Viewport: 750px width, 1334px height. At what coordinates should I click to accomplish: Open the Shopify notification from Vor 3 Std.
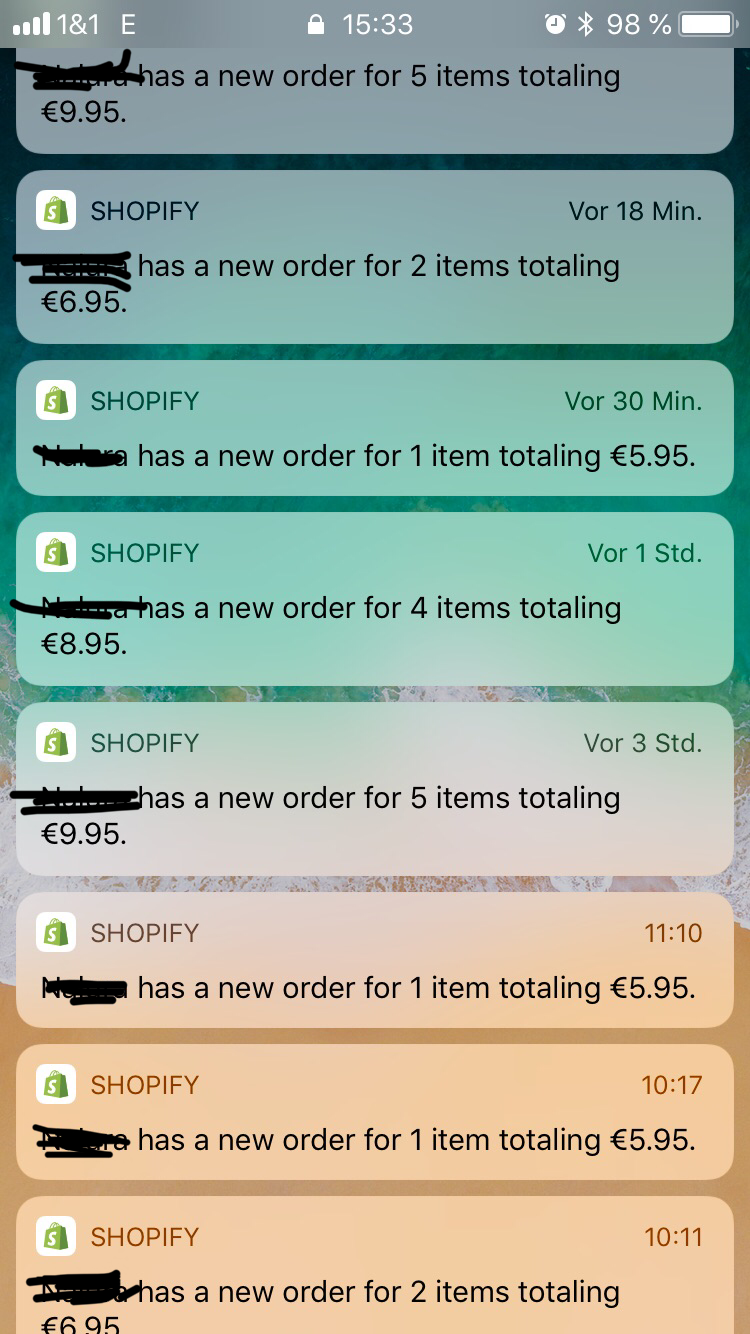[x=375, y=789]
